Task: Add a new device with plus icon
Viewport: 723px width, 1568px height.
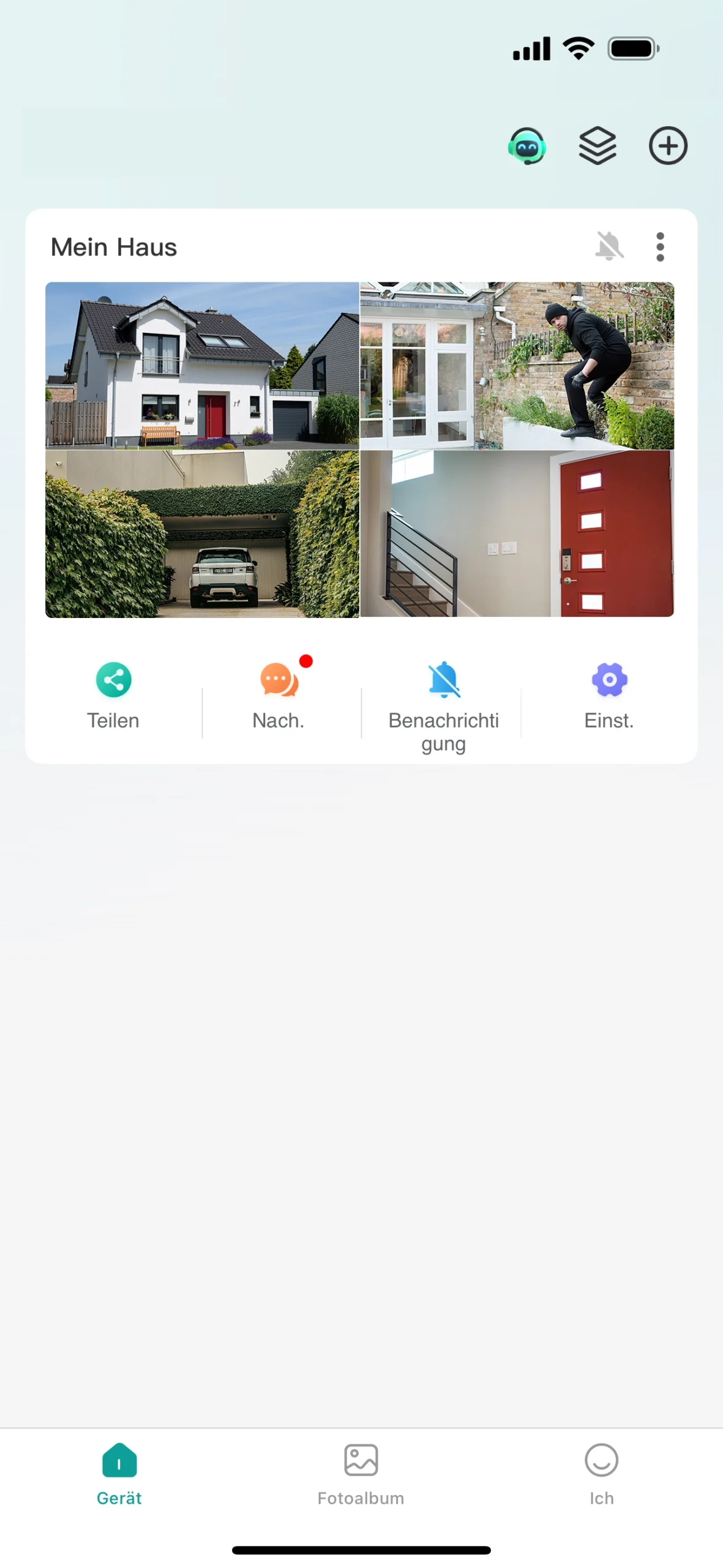Action: (x=667, y=146)
